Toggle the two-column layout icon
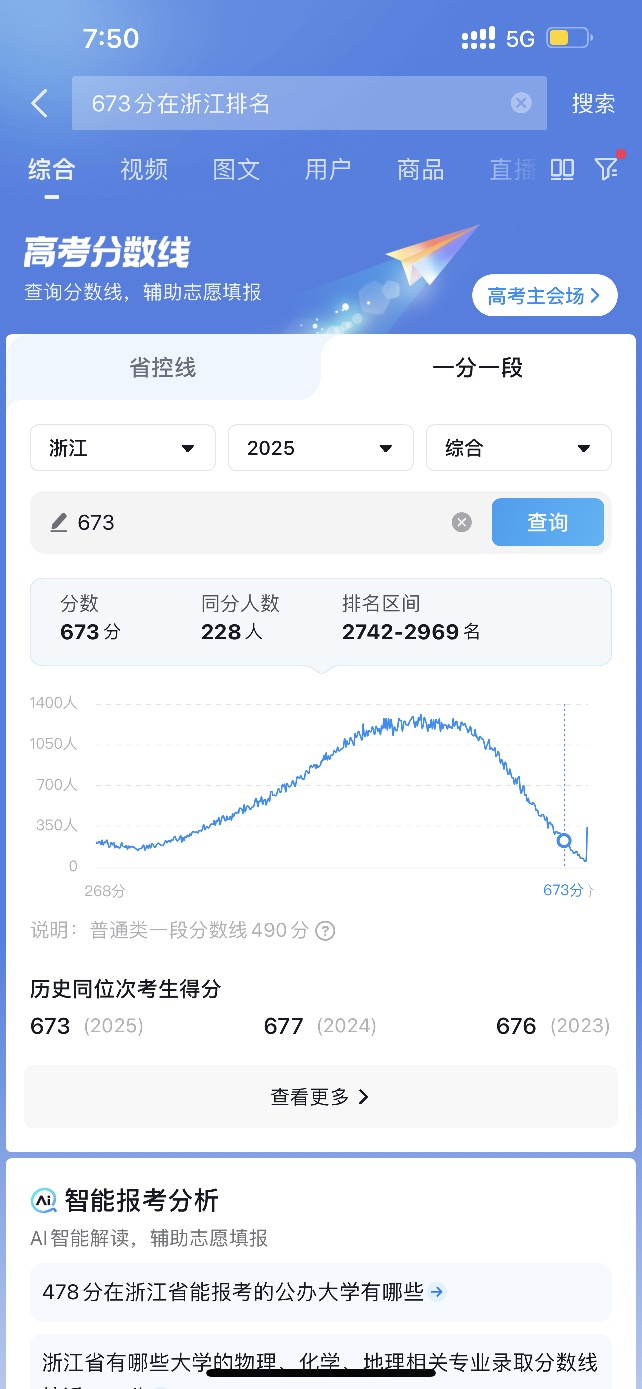 562,170
